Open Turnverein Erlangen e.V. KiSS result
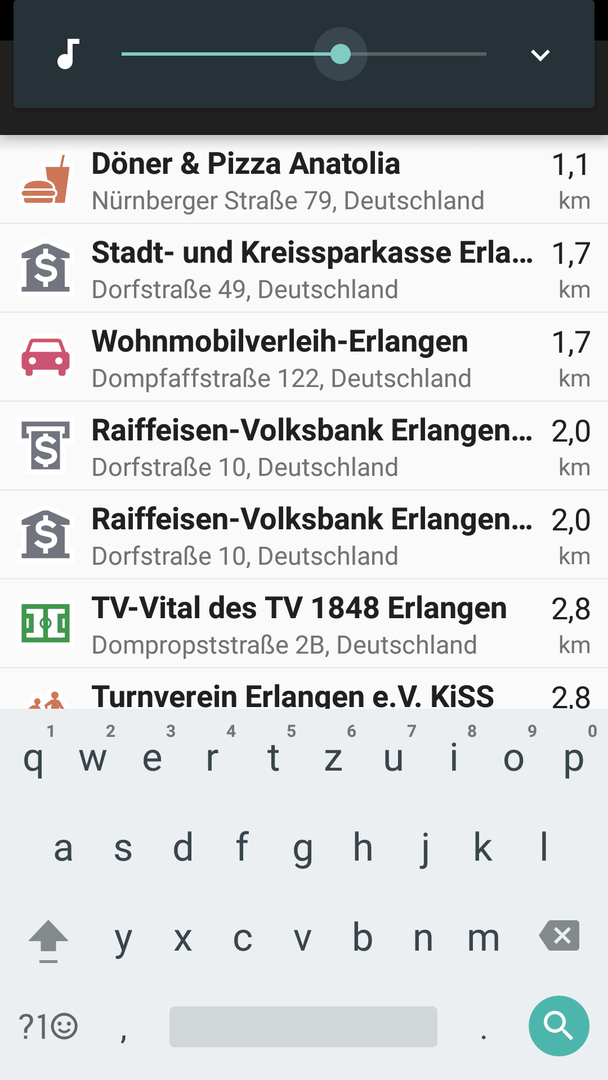The width and height of the screenshot is (608, 1080). 304,689
